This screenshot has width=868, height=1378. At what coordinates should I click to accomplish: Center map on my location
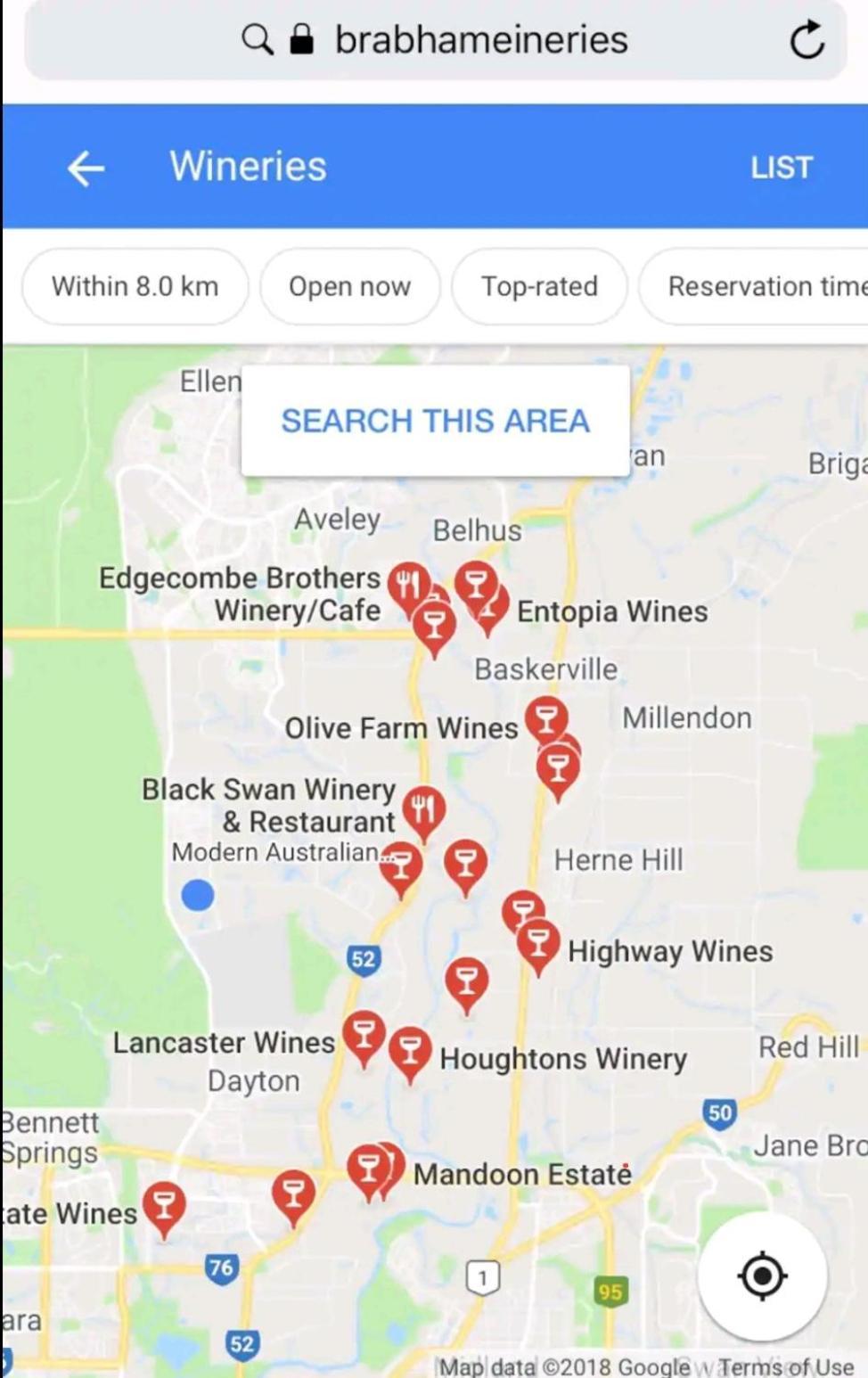pyautogui.click(x=761, y=1275)
